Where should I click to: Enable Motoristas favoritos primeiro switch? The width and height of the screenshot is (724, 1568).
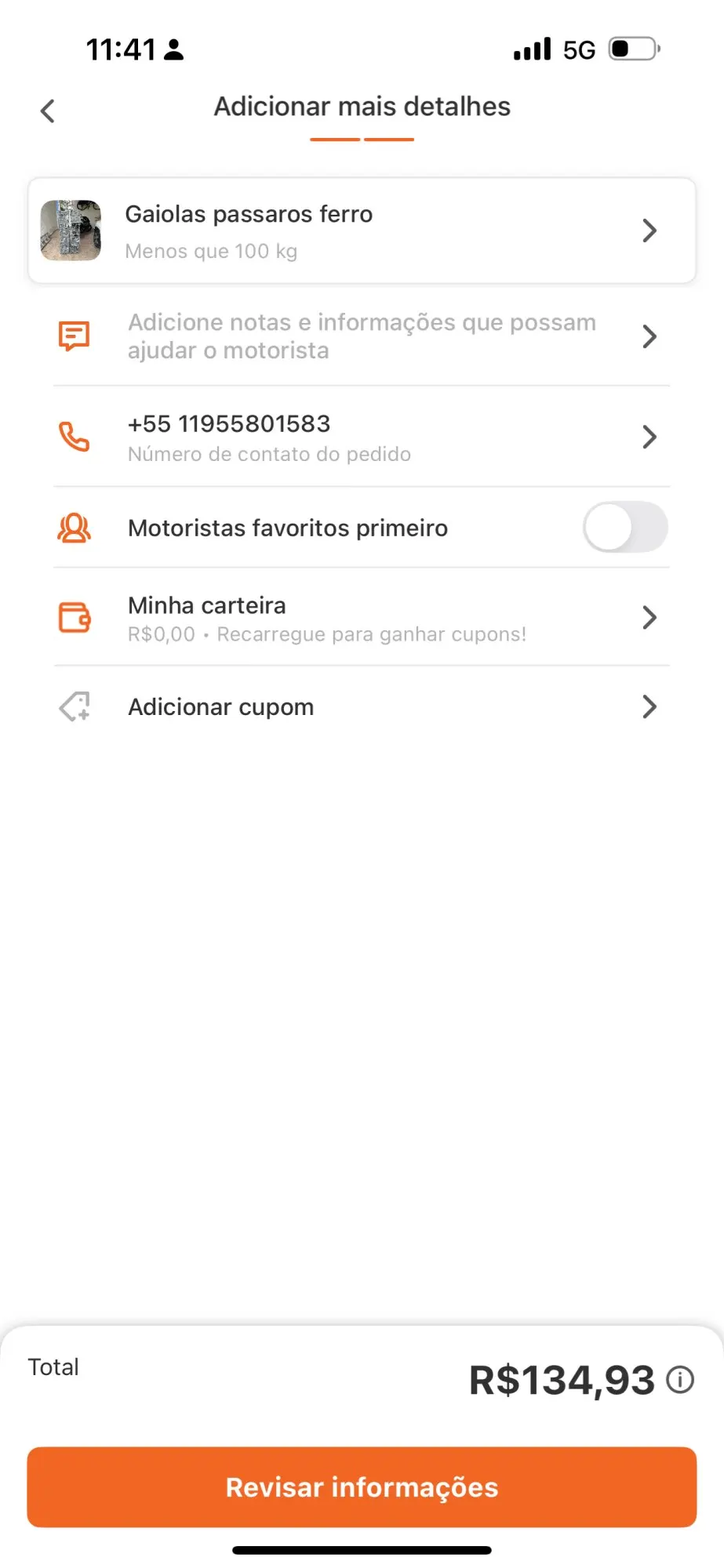click(624, 528)
